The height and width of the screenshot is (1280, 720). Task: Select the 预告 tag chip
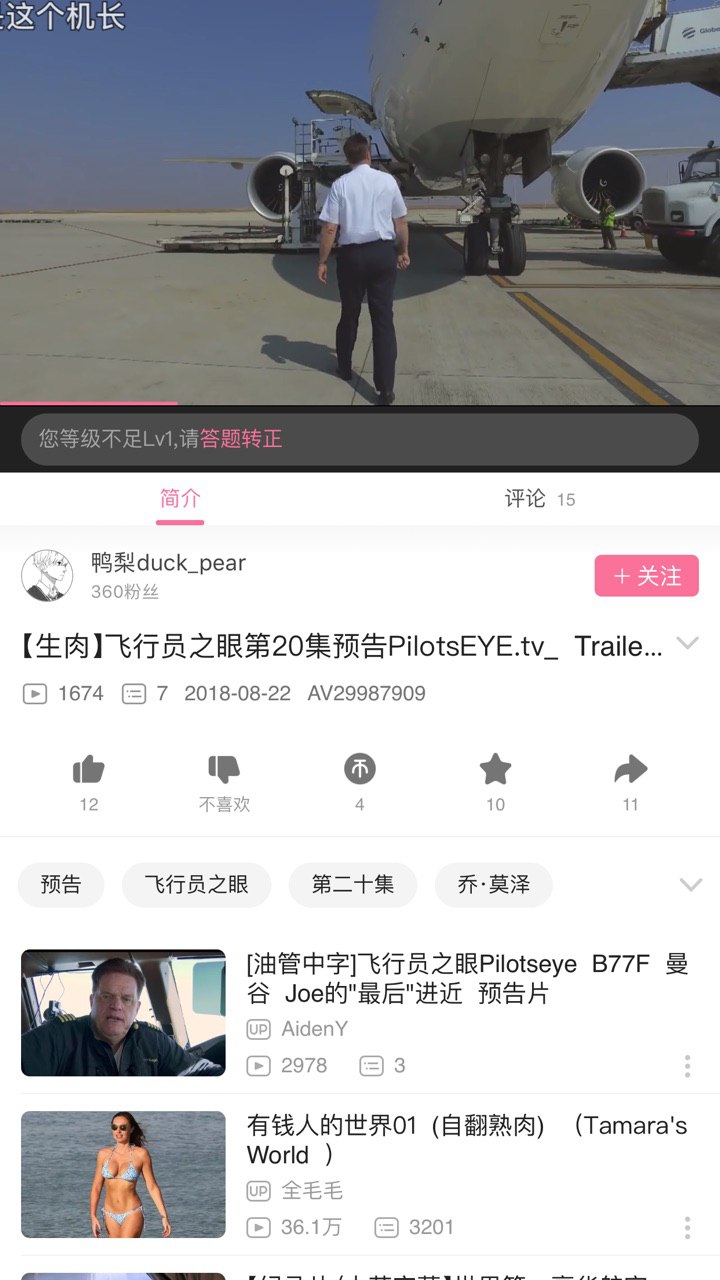(x=61, y=885)
